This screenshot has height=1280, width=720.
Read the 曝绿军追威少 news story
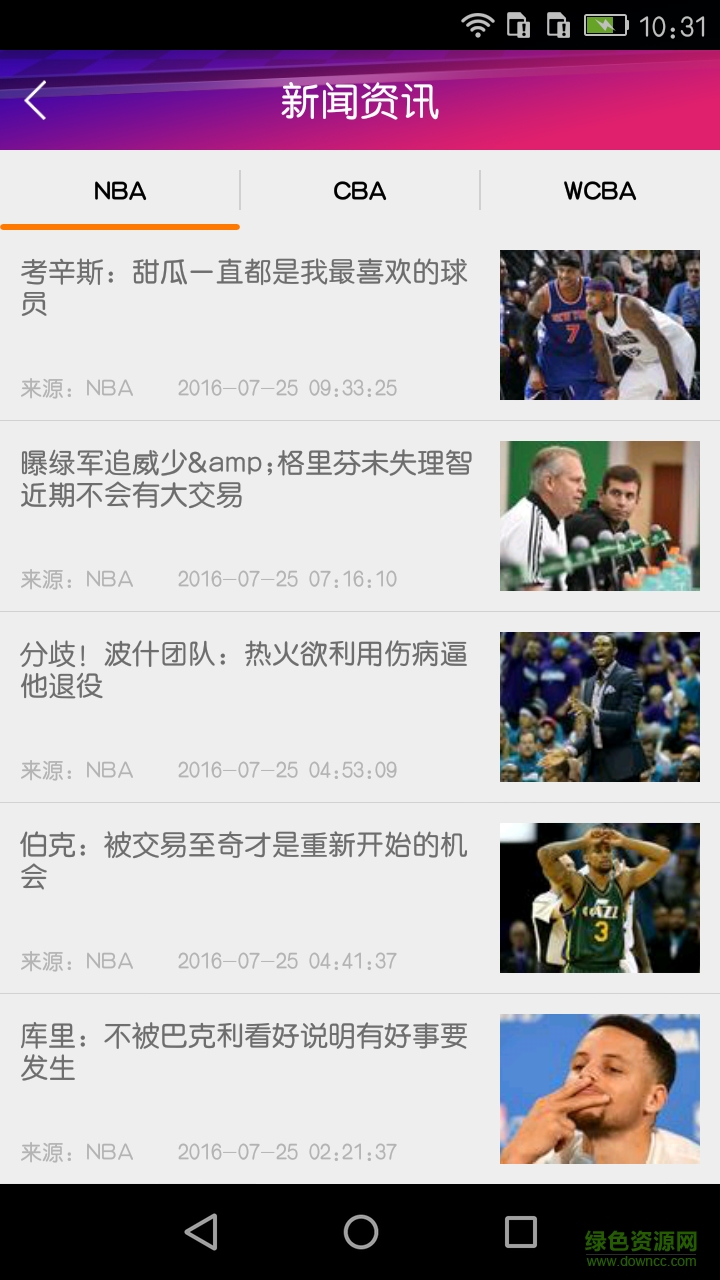pos(245,480)
